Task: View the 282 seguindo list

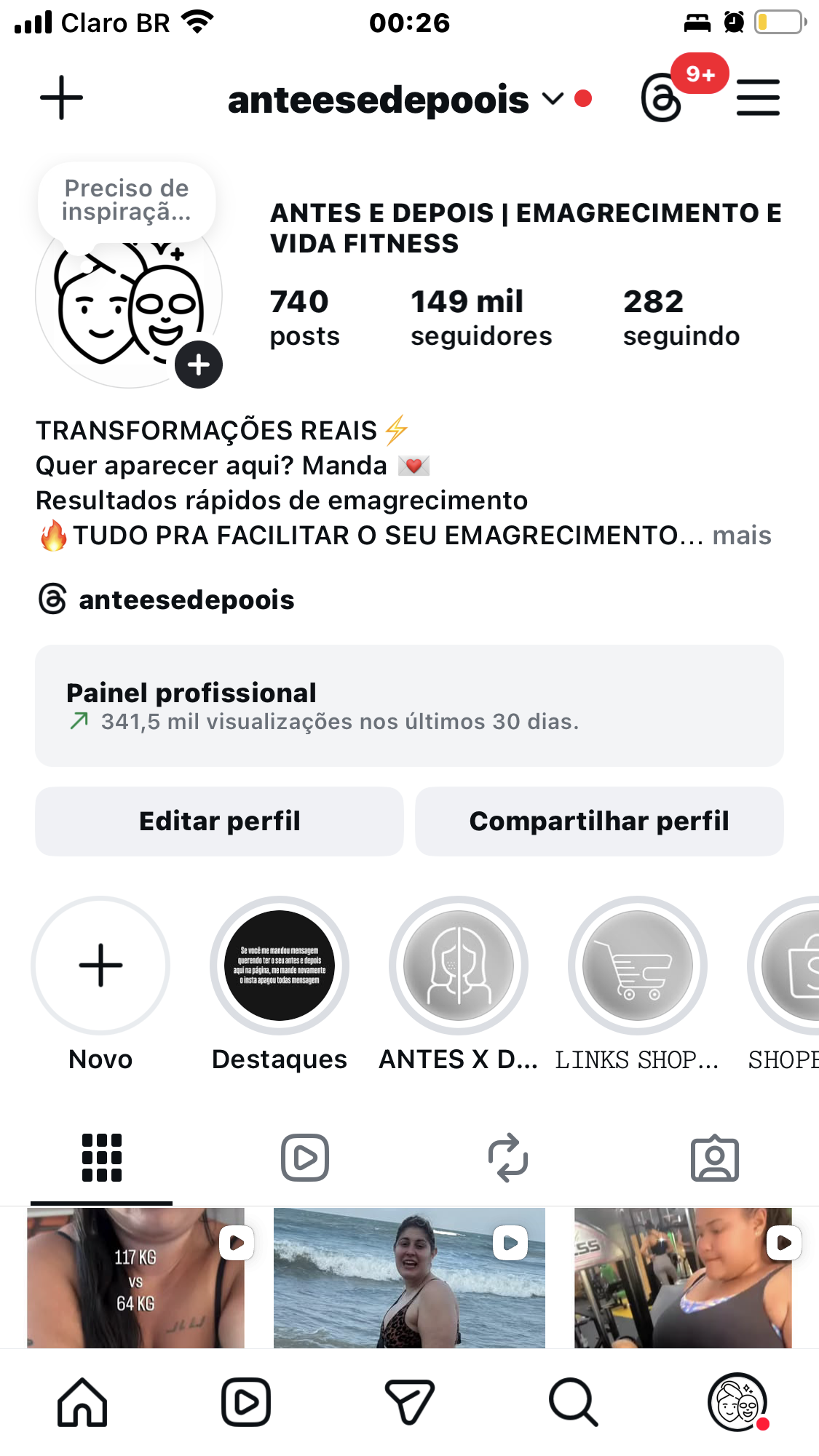Action: (x=681, y=317)
